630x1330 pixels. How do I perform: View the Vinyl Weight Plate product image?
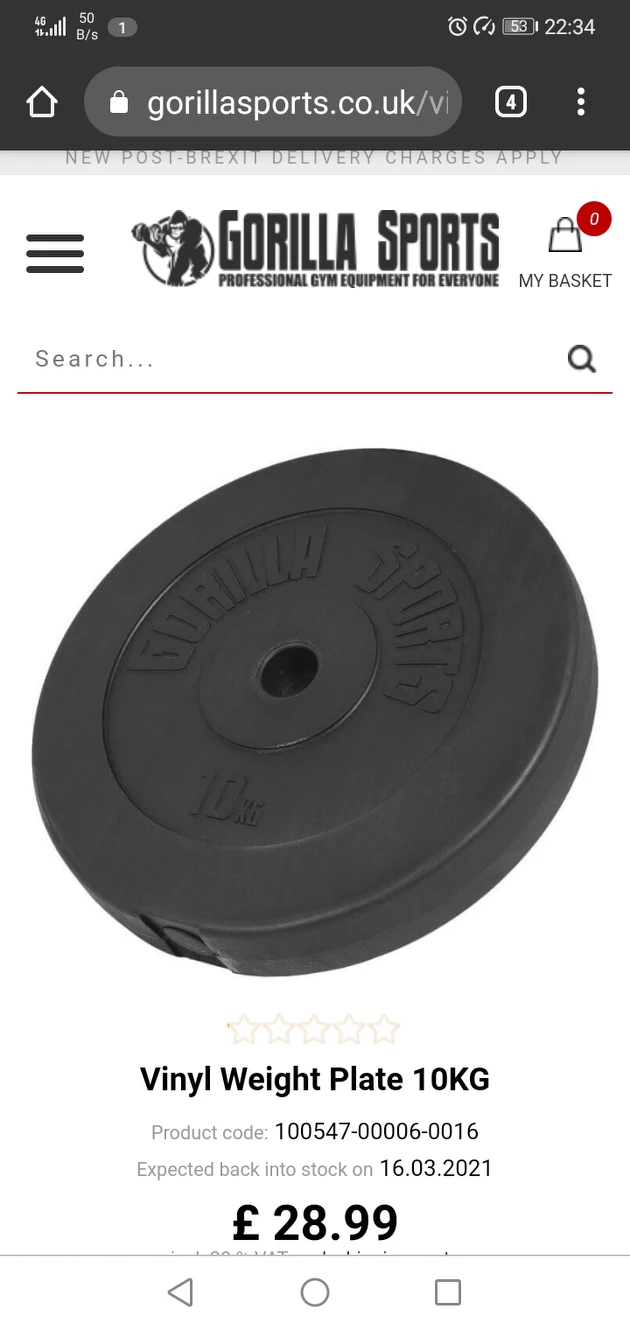click(315, 710)
